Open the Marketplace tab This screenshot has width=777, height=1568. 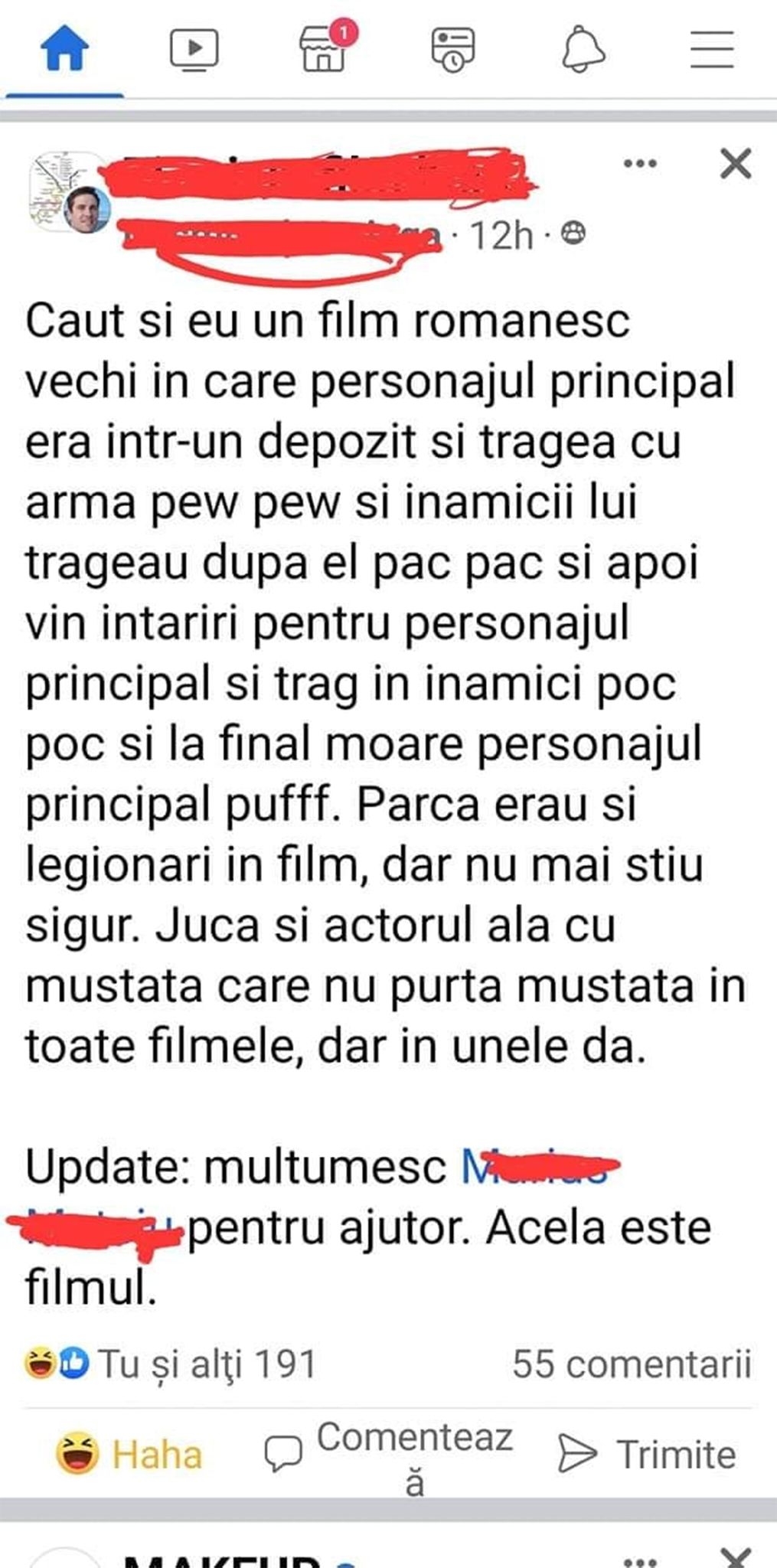(324, 50)
